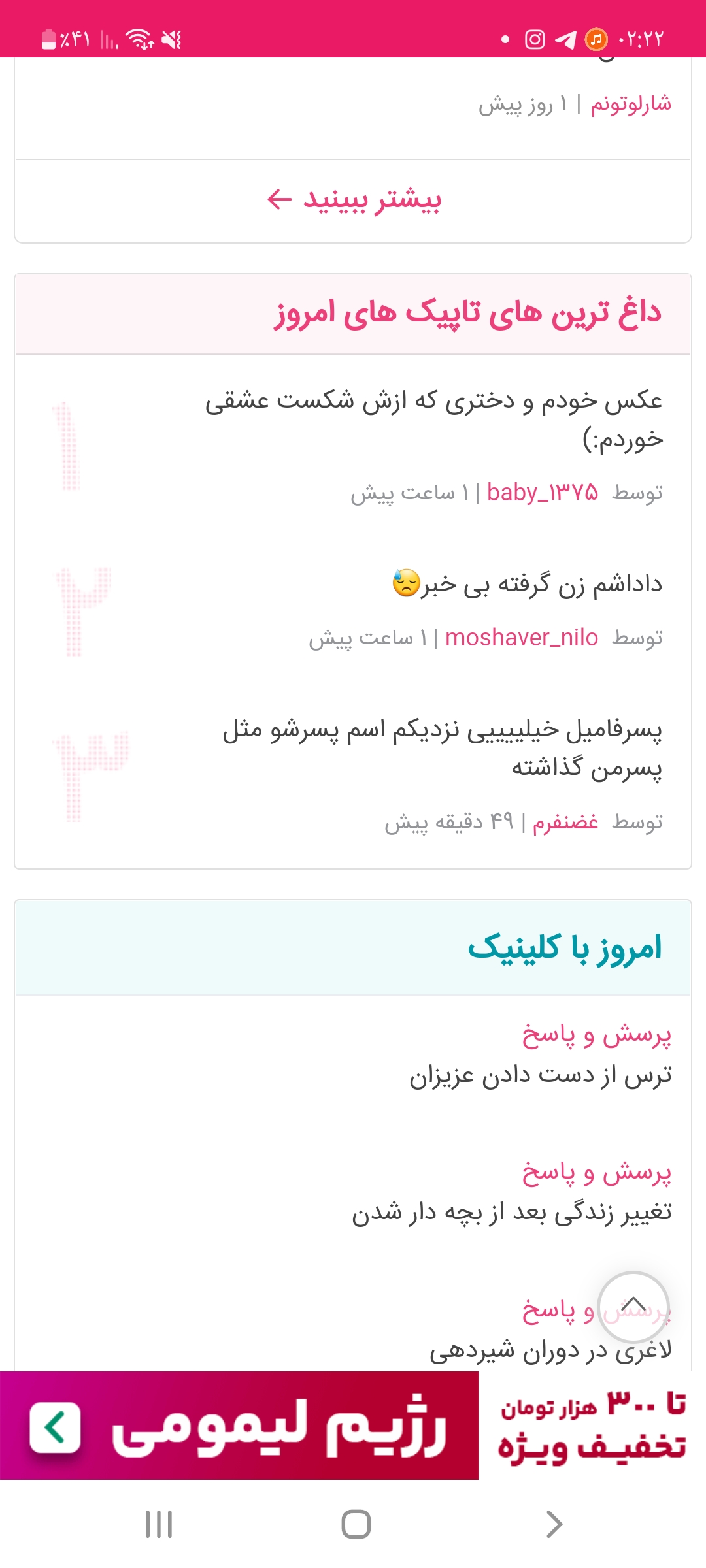Open topic 'پسرفامیل خیلیییی نزدیکم اسم پسرشو مثل پسرمن گذاشته'
Screen dimensions: 706x1568
[x=442, y=748]
